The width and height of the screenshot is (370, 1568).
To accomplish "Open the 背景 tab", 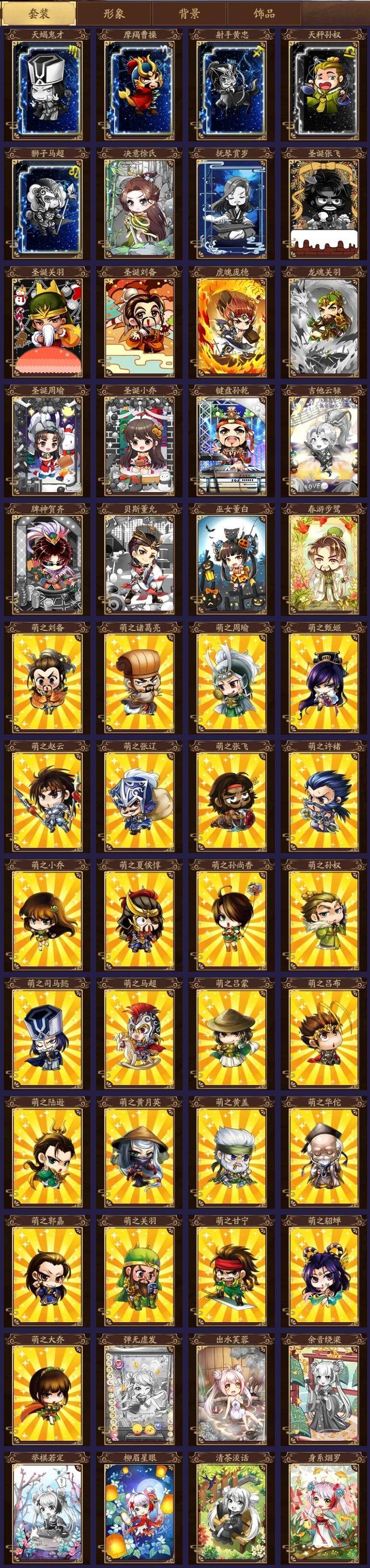I will click(x=189, y=13).
